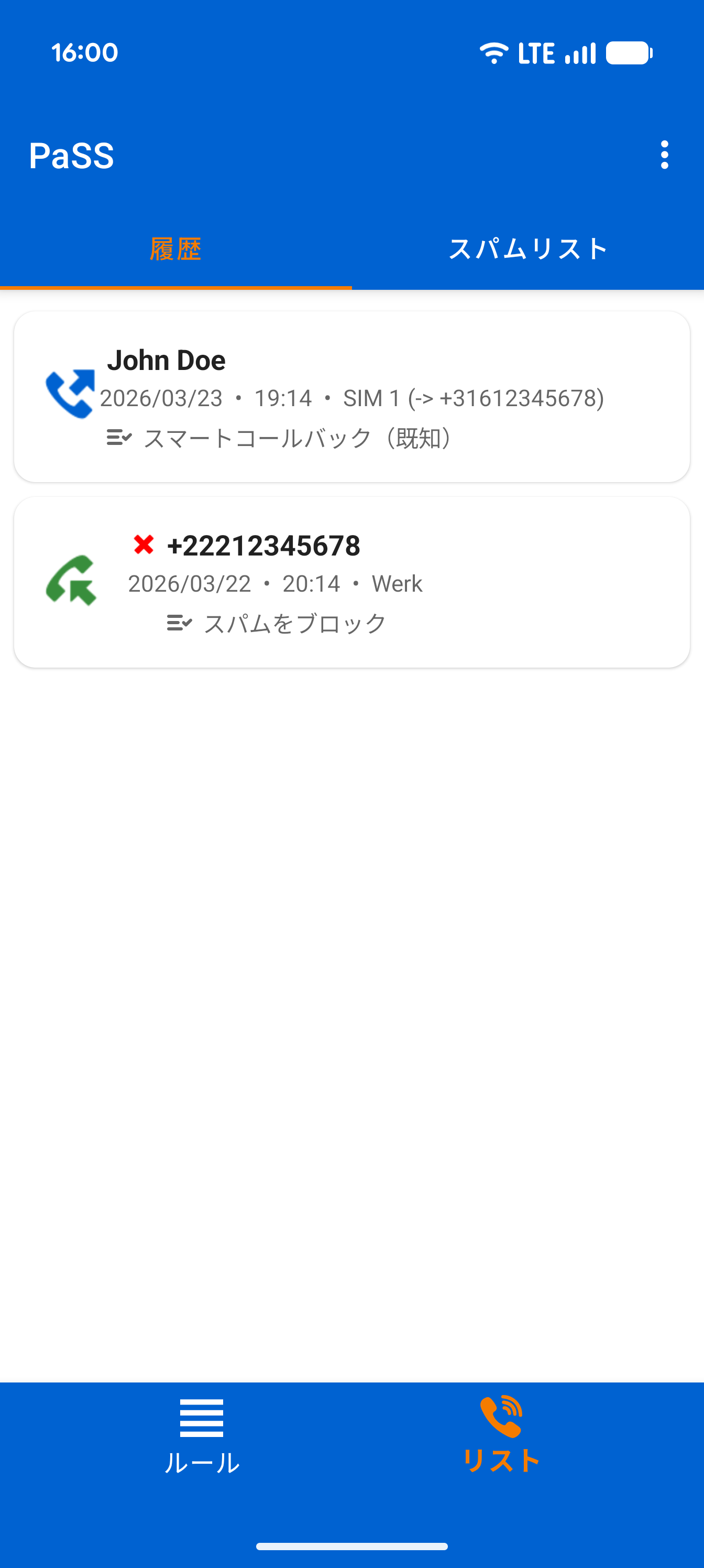Click the rule-check icon beside スマートコールバック（既知）
704x1568 pixels.
tap(119, 437)
